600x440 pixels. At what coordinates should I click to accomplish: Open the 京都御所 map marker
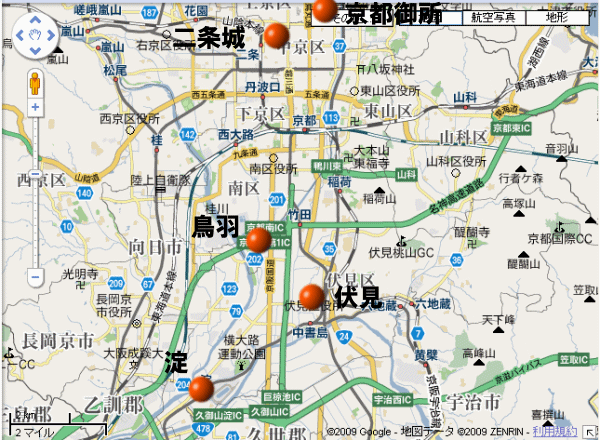tap(325, 10)
